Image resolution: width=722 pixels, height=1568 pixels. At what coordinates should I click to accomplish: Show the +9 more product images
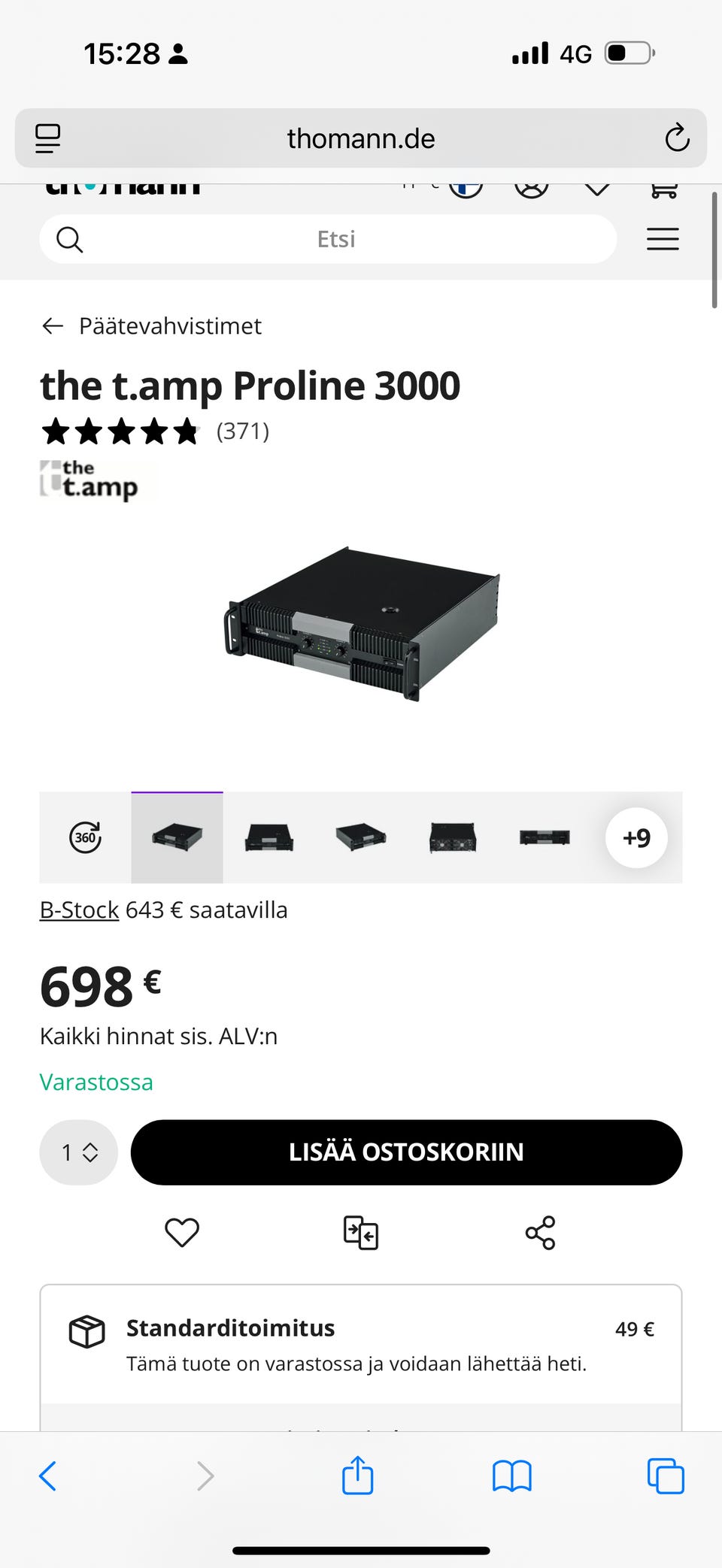[x=636, y=837]
